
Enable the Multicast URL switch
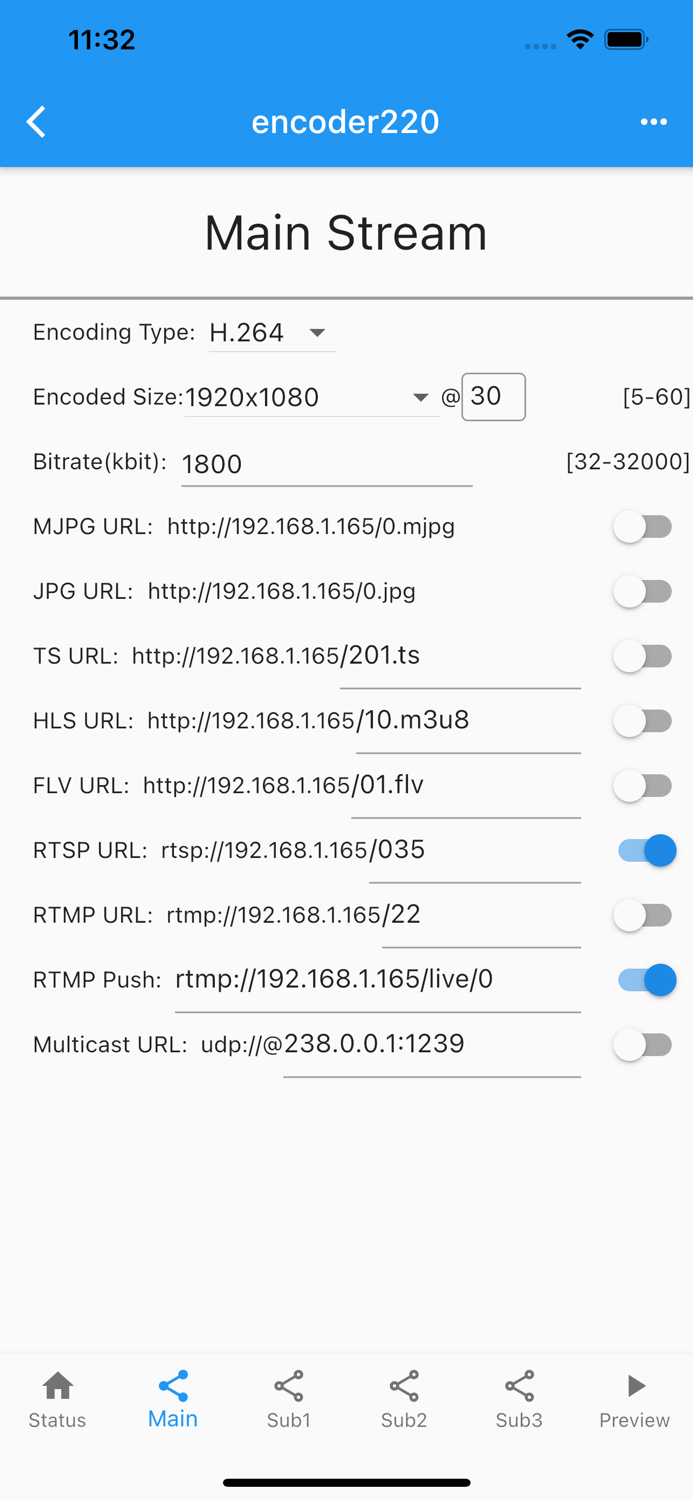(x=643, y=1045)
